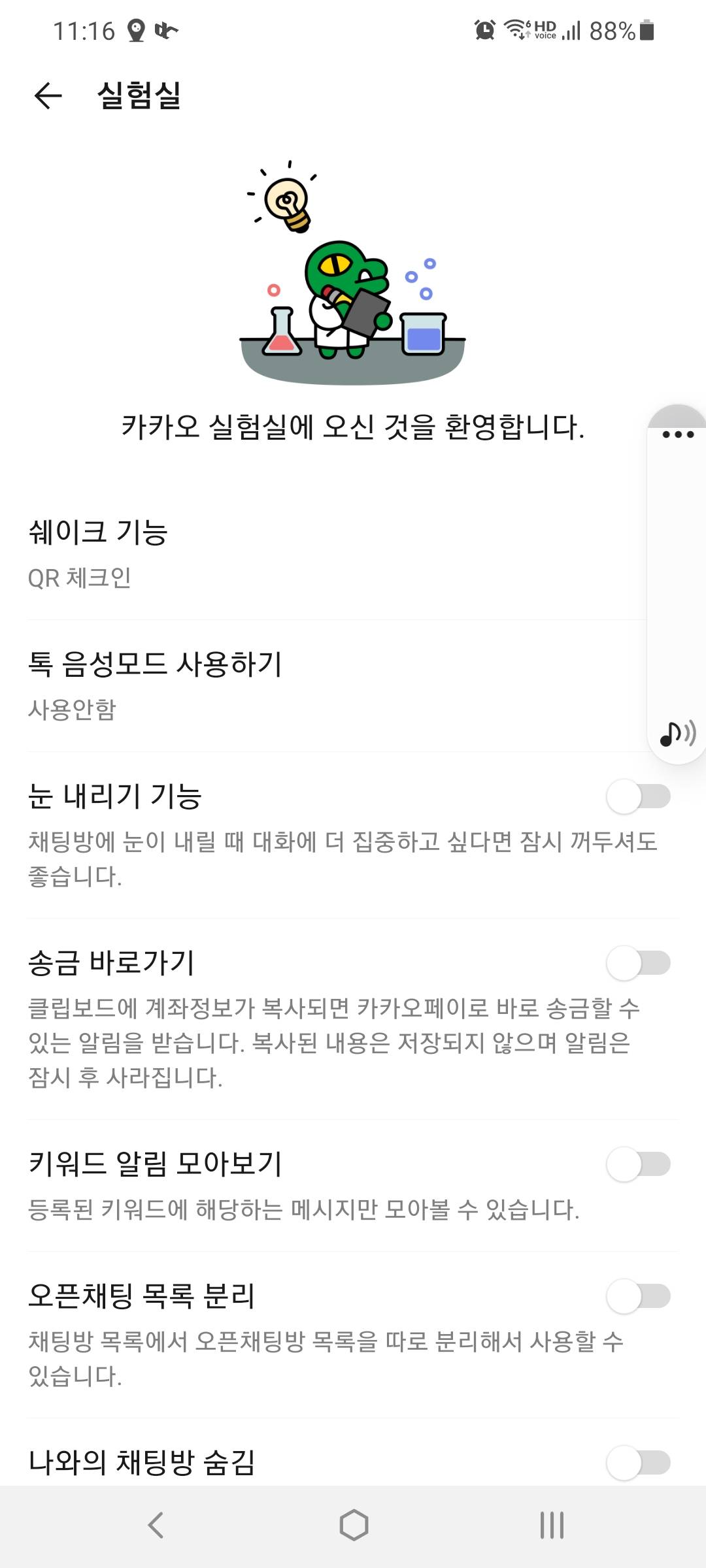Switch on 나와의 채팅방 숨김

click(638, 1462)
